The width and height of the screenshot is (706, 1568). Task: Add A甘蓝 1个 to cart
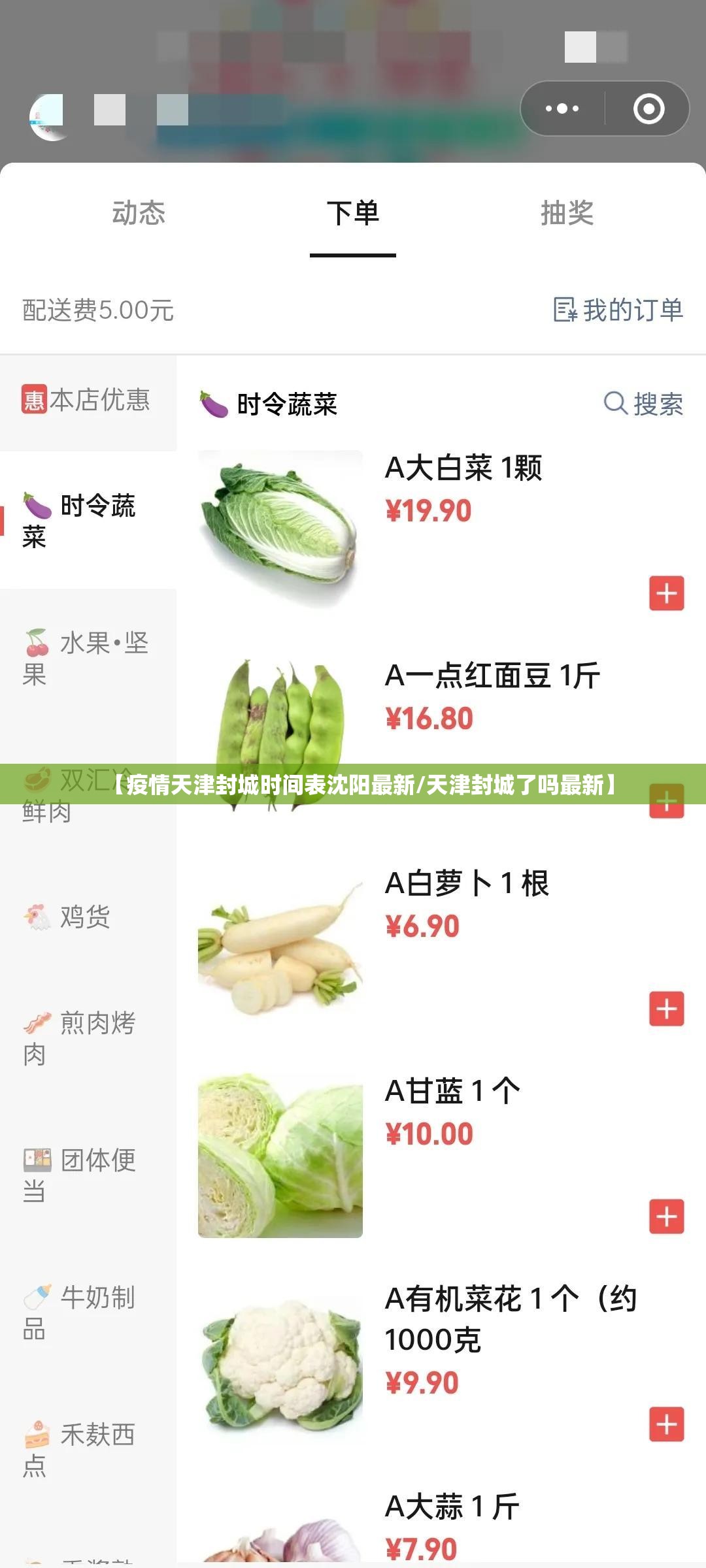point(666,1217)
